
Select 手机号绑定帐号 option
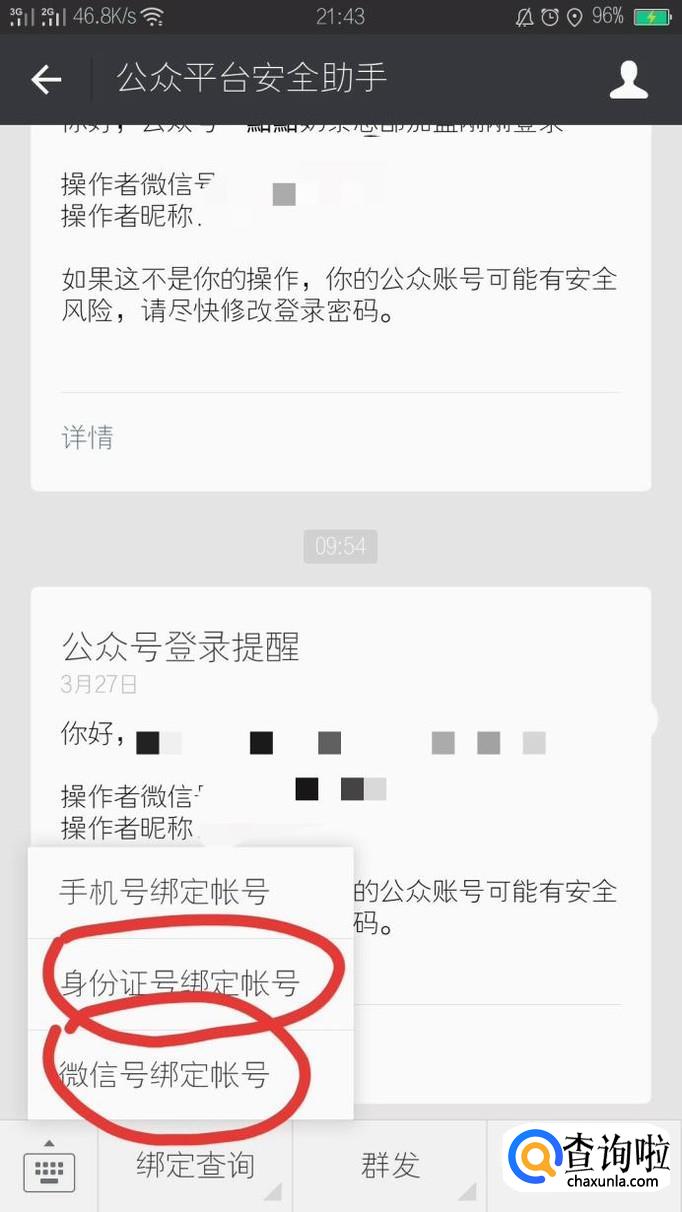165,892
